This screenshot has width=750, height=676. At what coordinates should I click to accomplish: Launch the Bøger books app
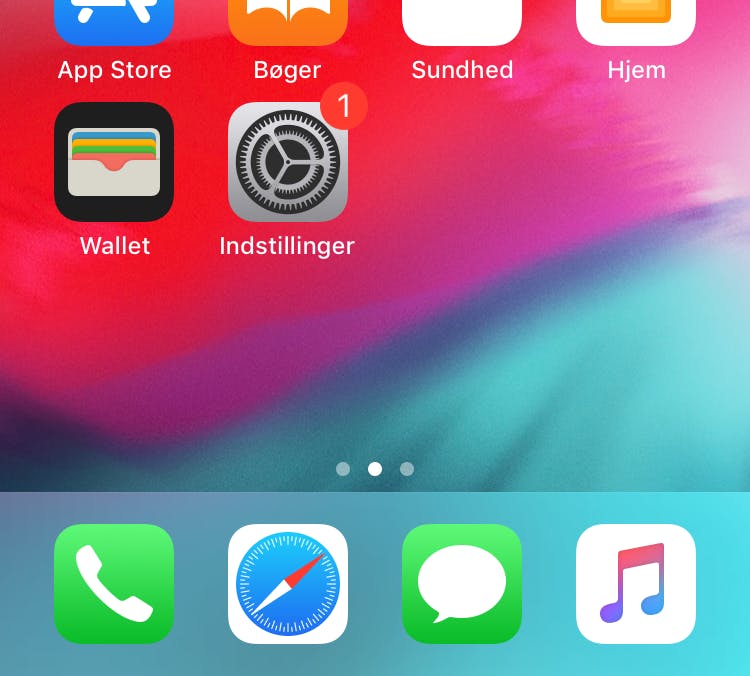coord(288,22)
